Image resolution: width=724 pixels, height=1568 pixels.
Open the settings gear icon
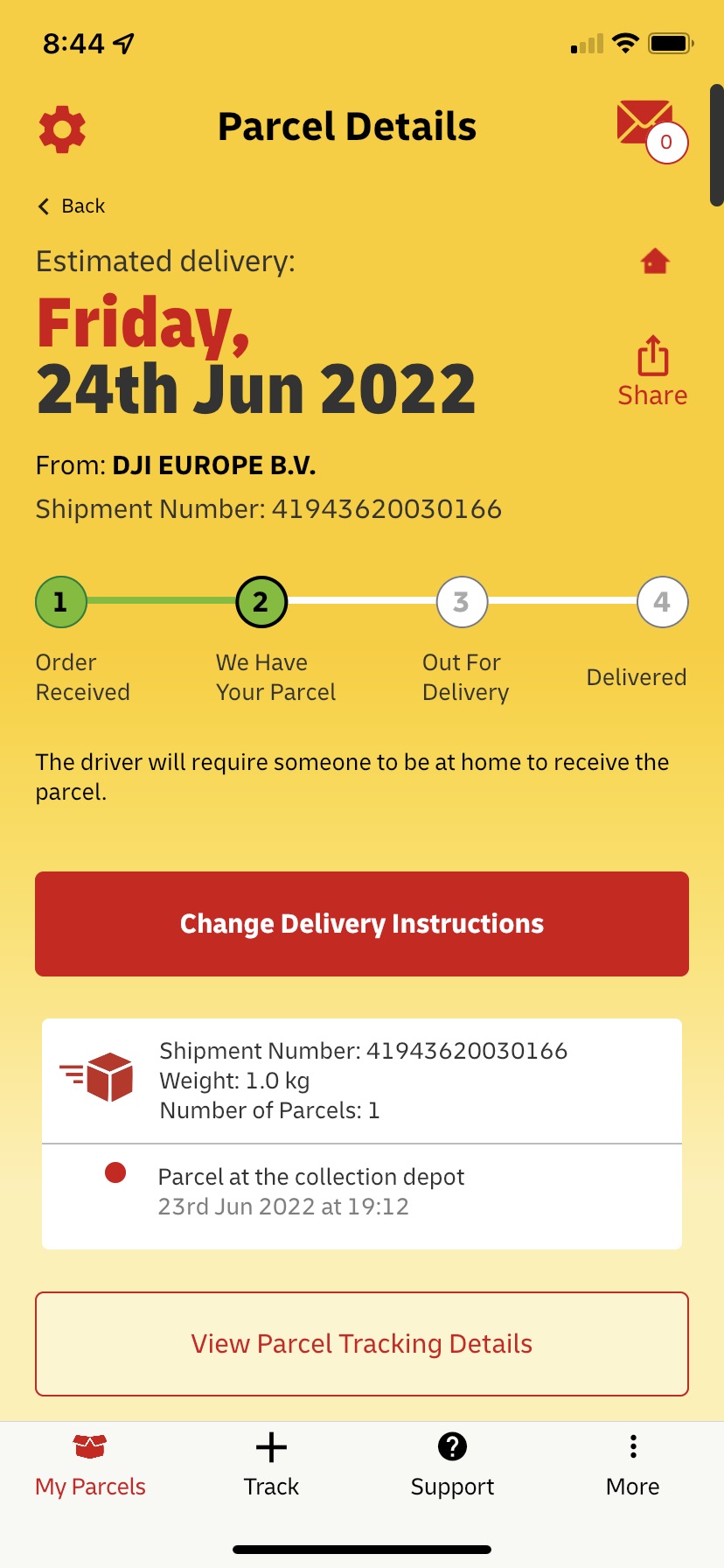[62, 129]
